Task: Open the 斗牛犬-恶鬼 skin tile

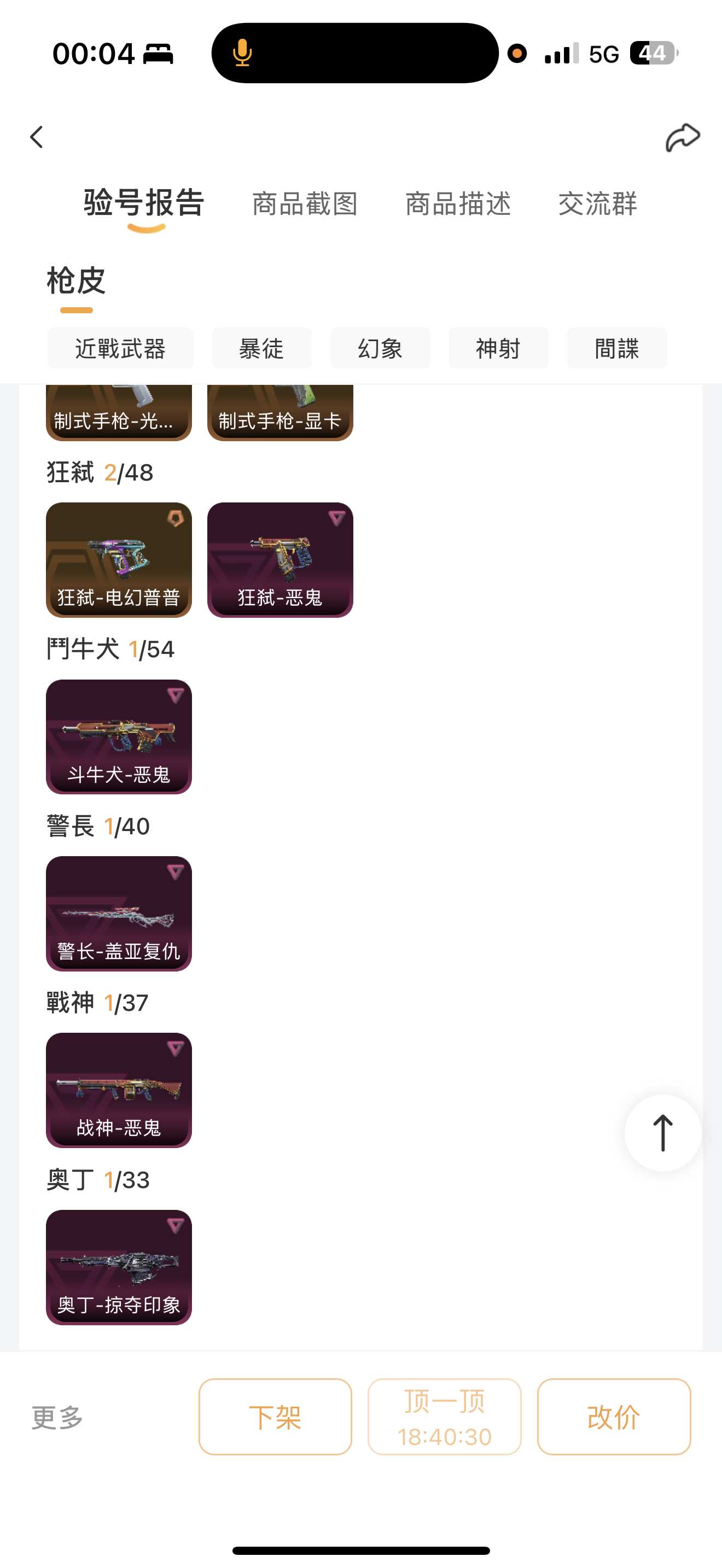Action: [119, 736]
